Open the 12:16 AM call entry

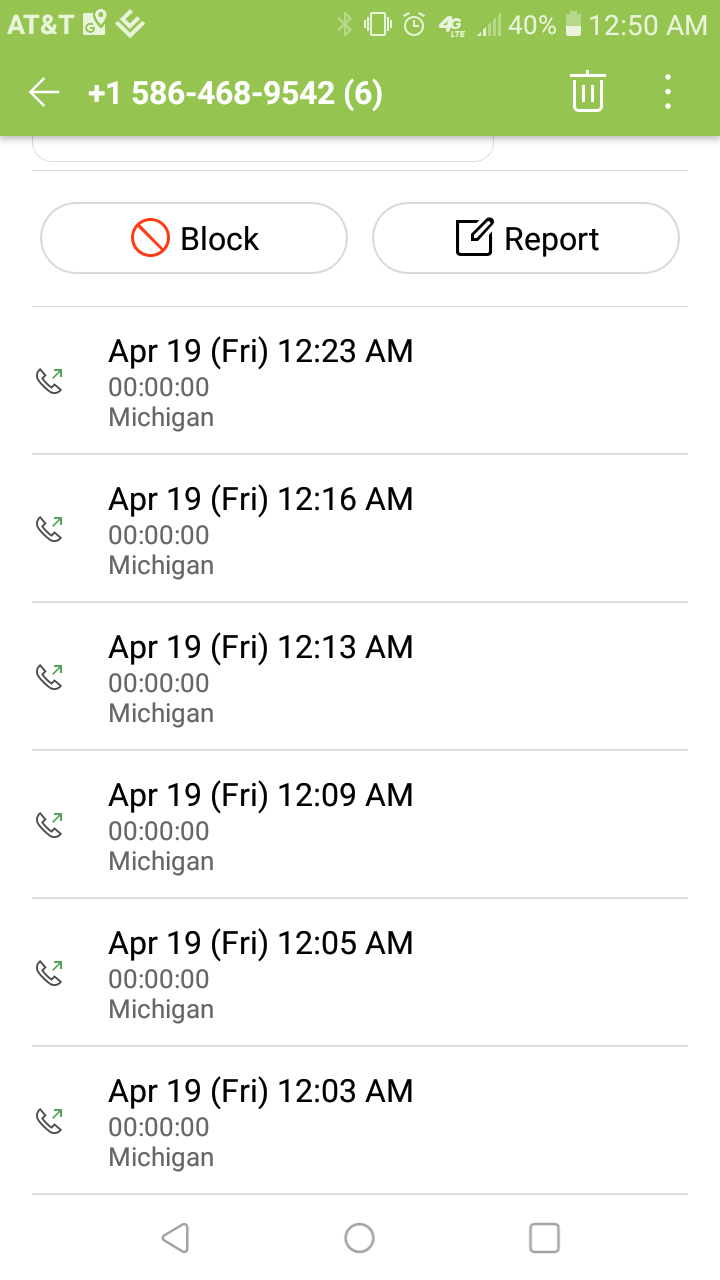point(360,529)
